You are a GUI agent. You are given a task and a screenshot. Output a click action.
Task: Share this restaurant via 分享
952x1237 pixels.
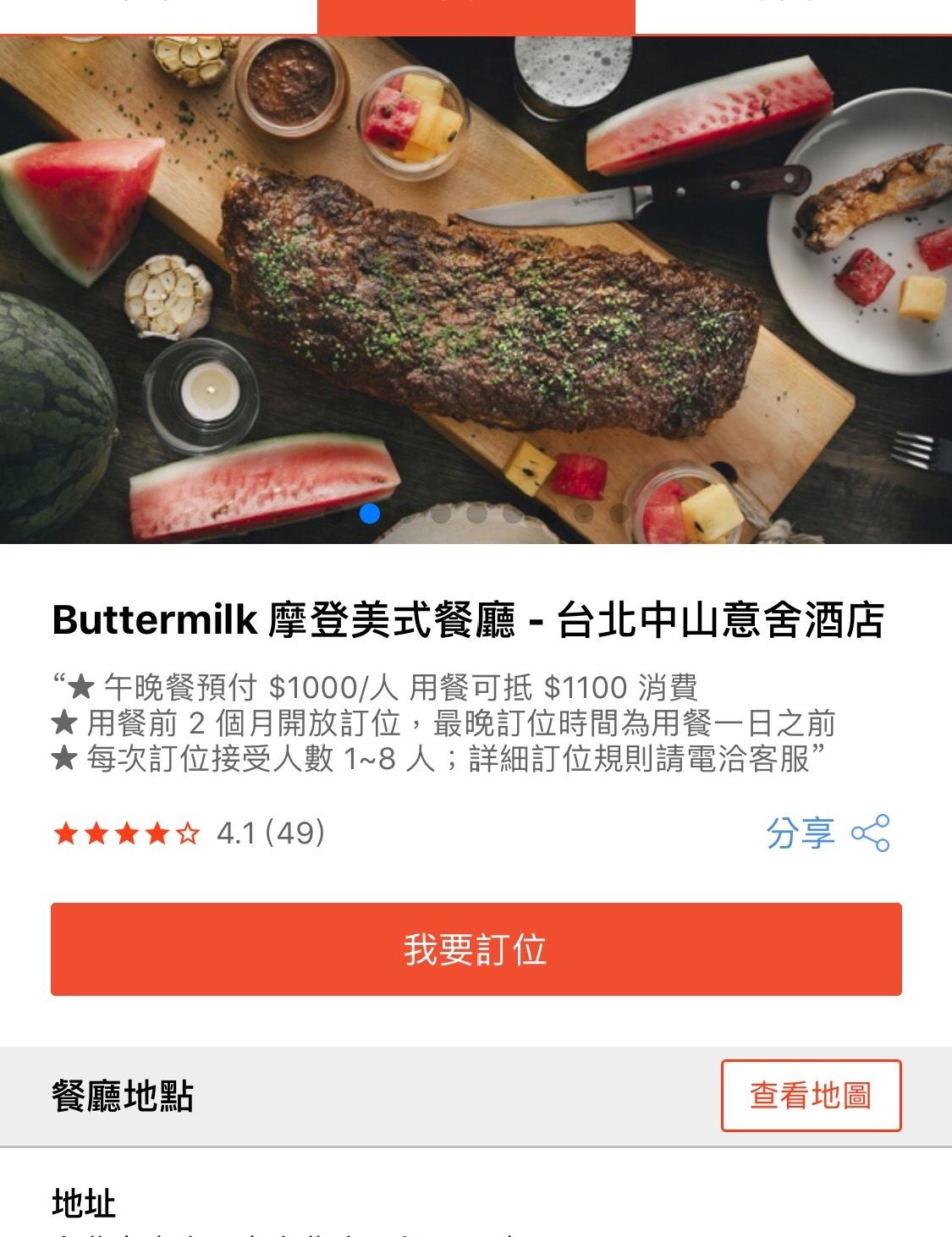point(827,833)
